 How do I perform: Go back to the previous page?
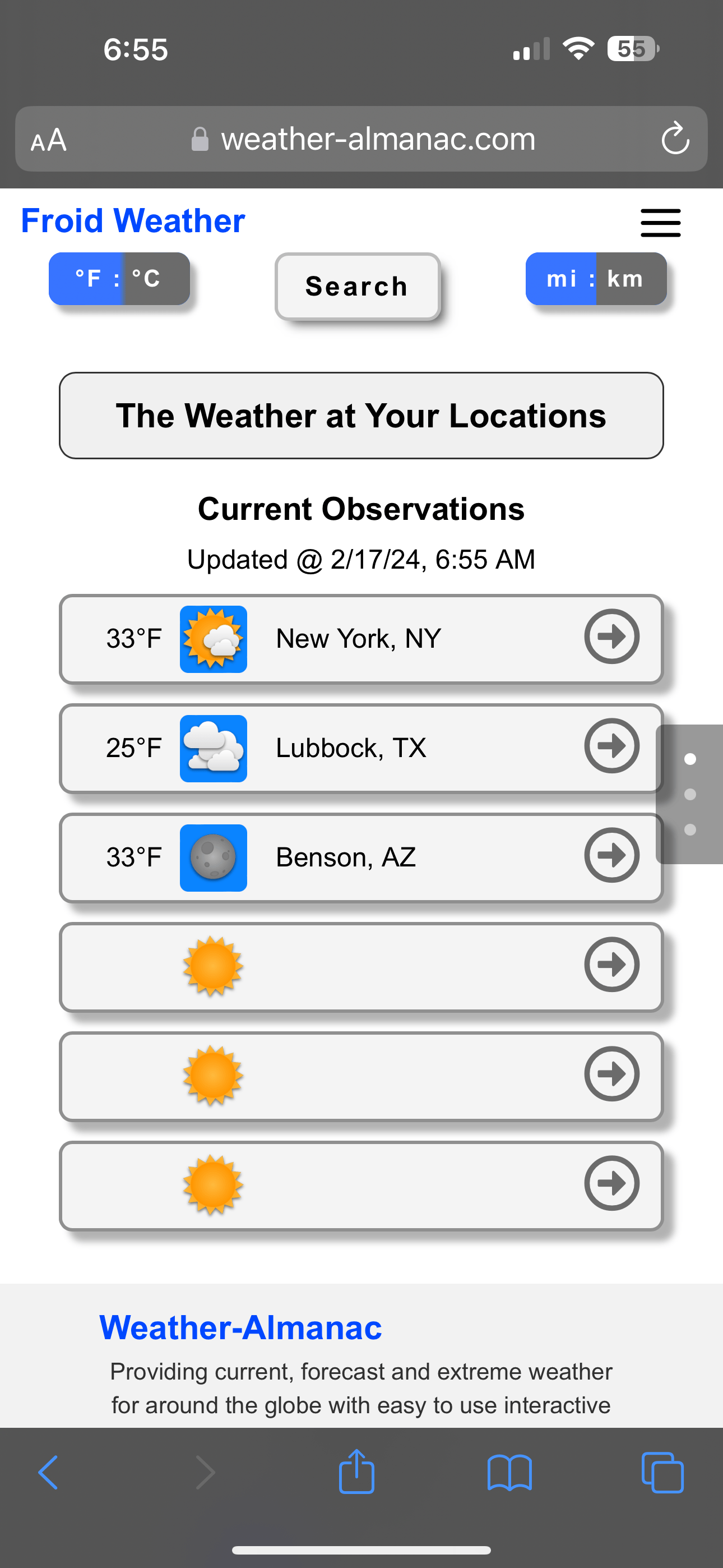pos(48,1473)
